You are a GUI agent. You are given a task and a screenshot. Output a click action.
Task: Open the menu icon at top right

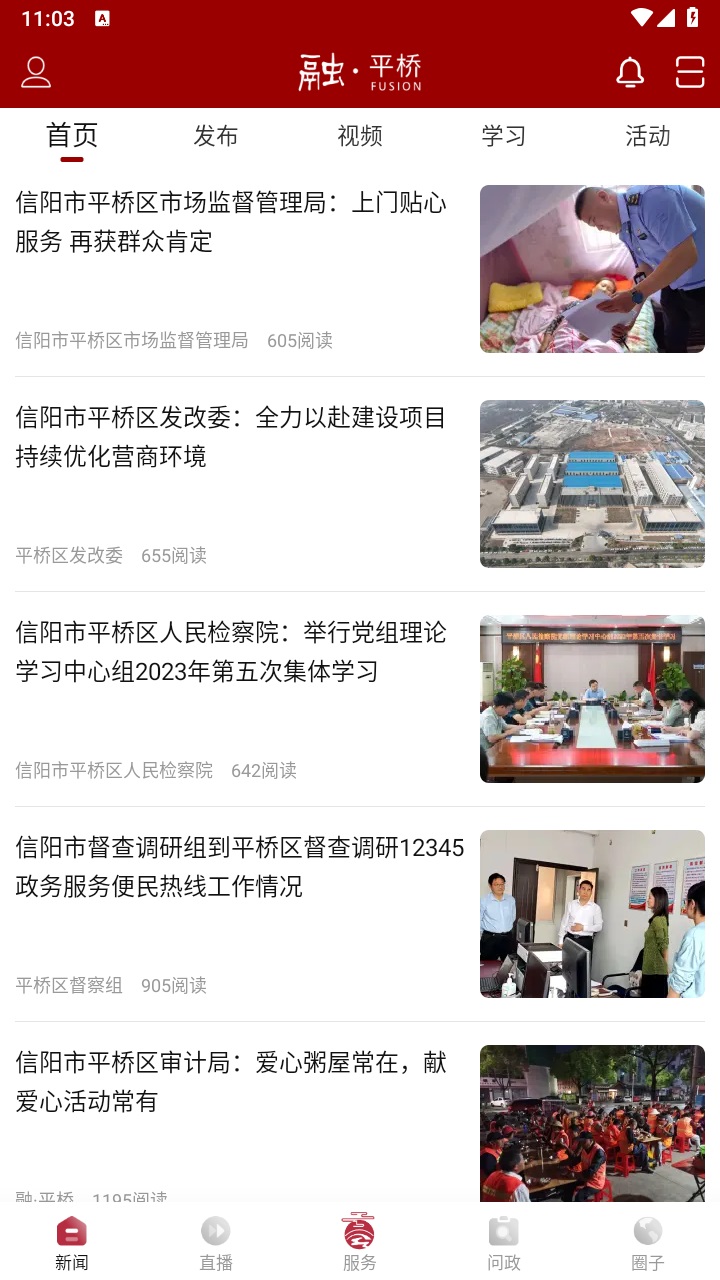tap(690, 72)
